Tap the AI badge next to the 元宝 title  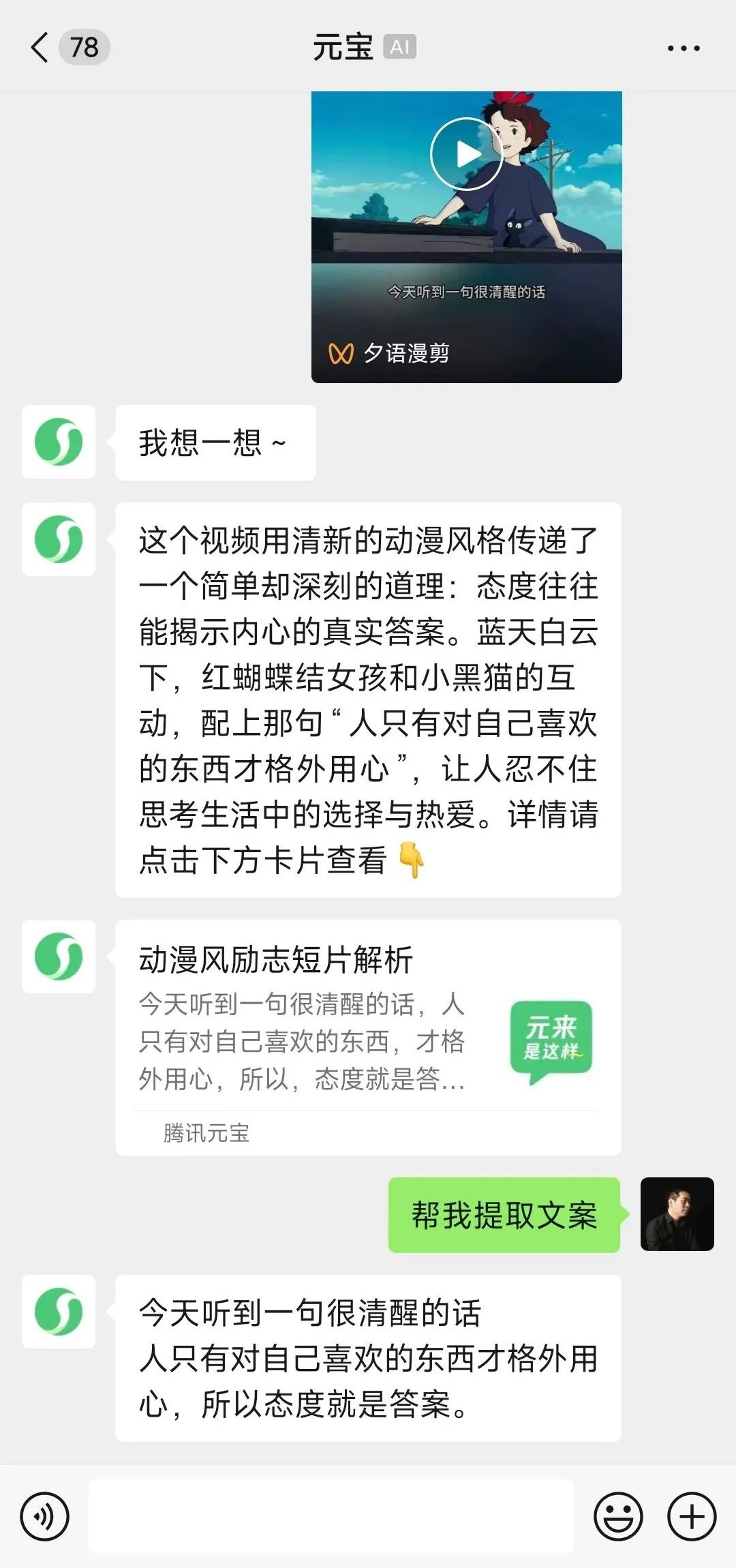coord(400,48)
